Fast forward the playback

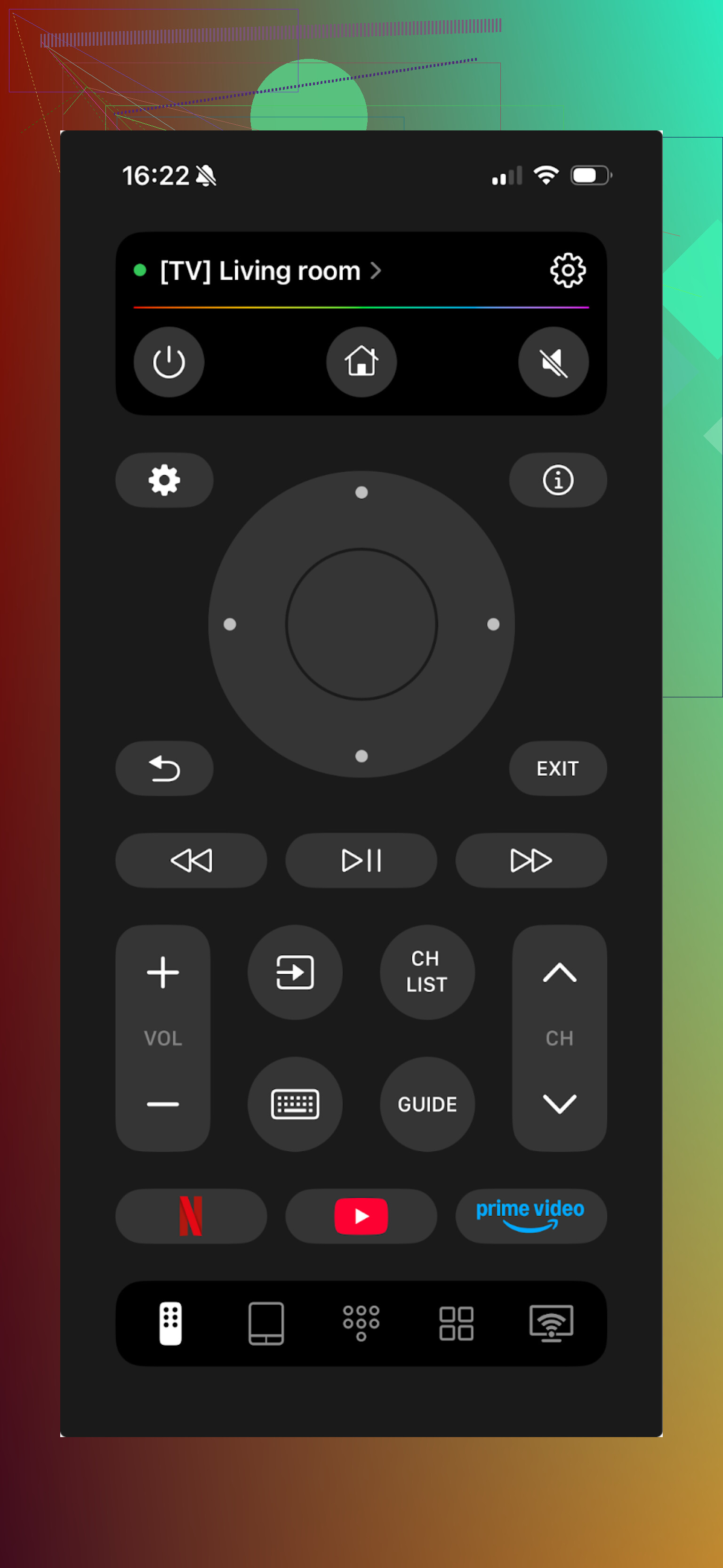pyautogui.click(x=530, y=860)
